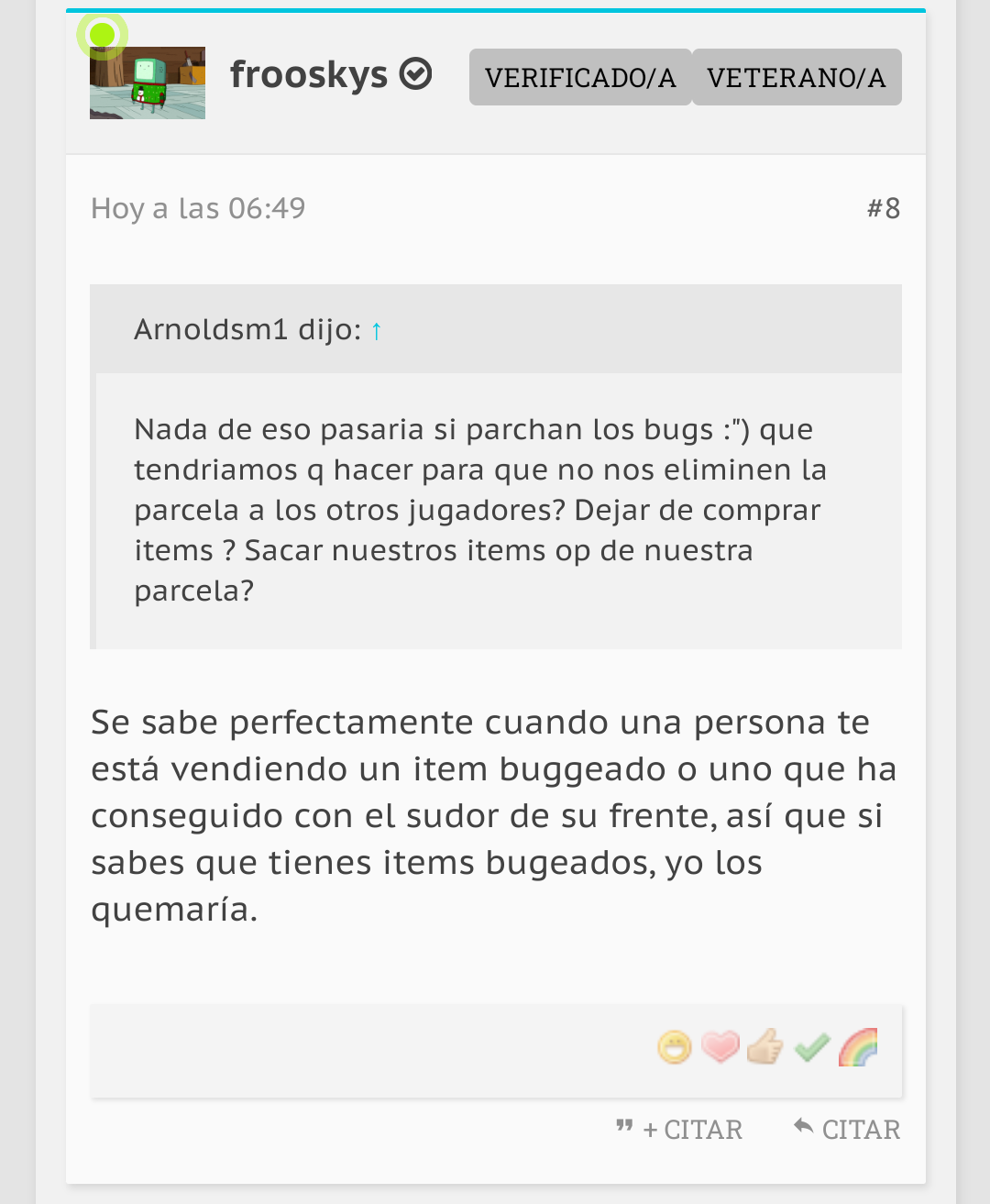This screenshot has height=1204, width=990.
Task: Tap the VERIFICADO/A badge
Action: tap(580, 78)
